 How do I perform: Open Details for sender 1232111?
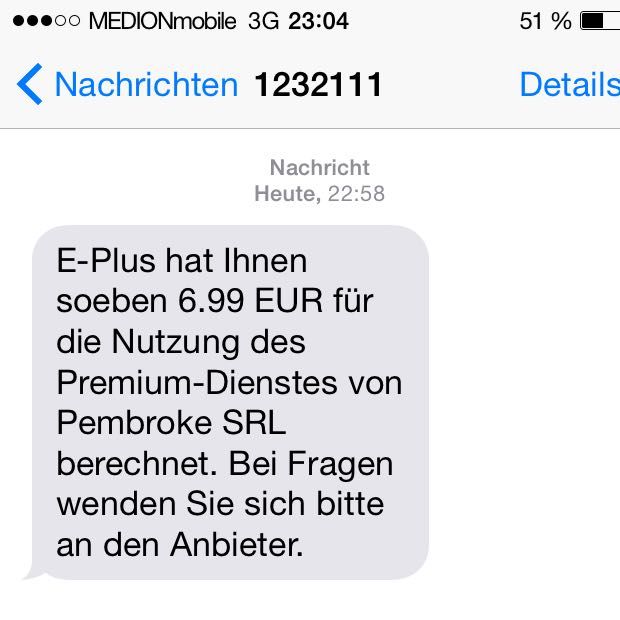pos(569,85)
